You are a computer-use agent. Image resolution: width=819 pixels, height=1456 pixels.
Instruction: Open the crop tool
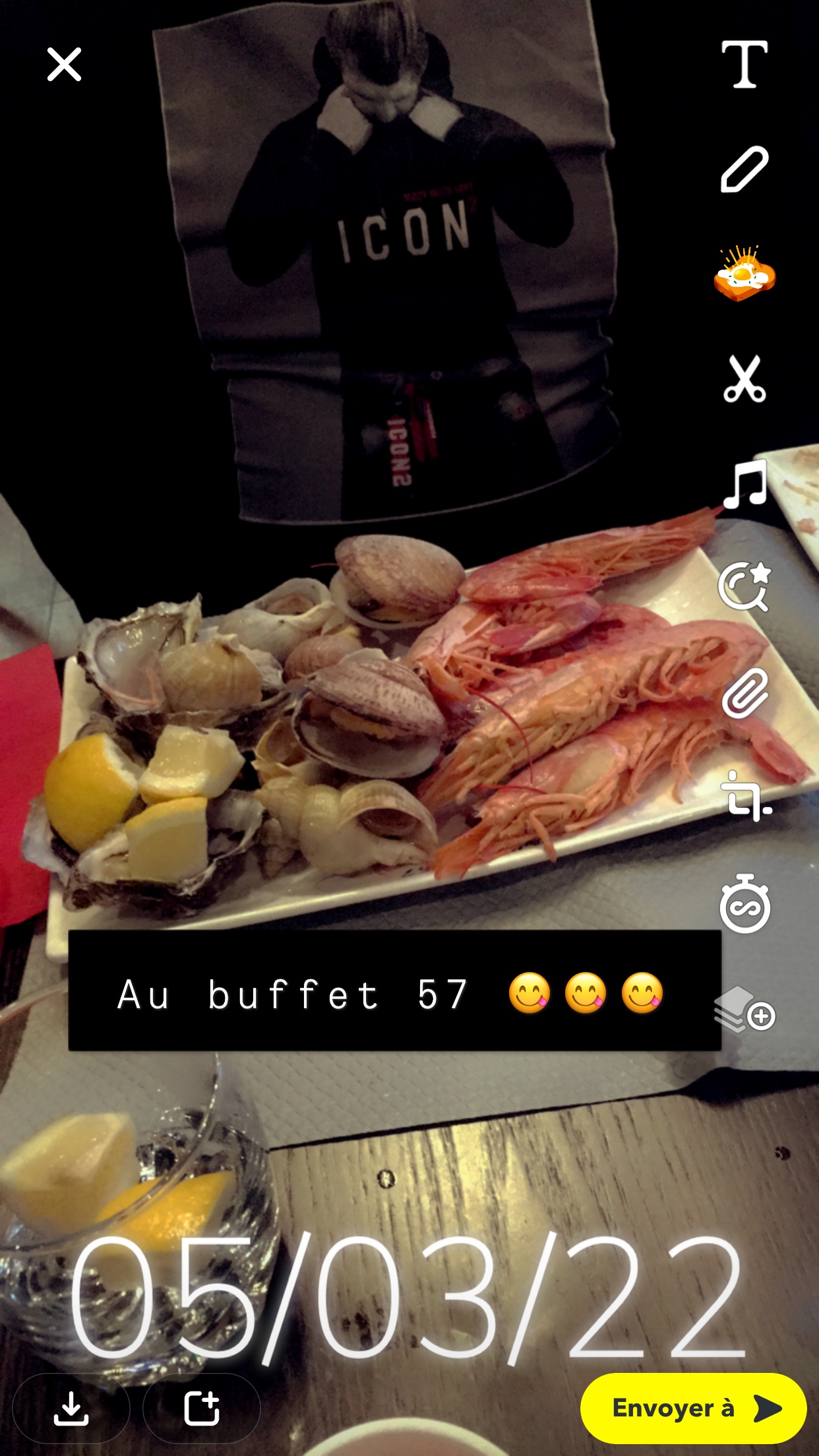click(744, 797)
